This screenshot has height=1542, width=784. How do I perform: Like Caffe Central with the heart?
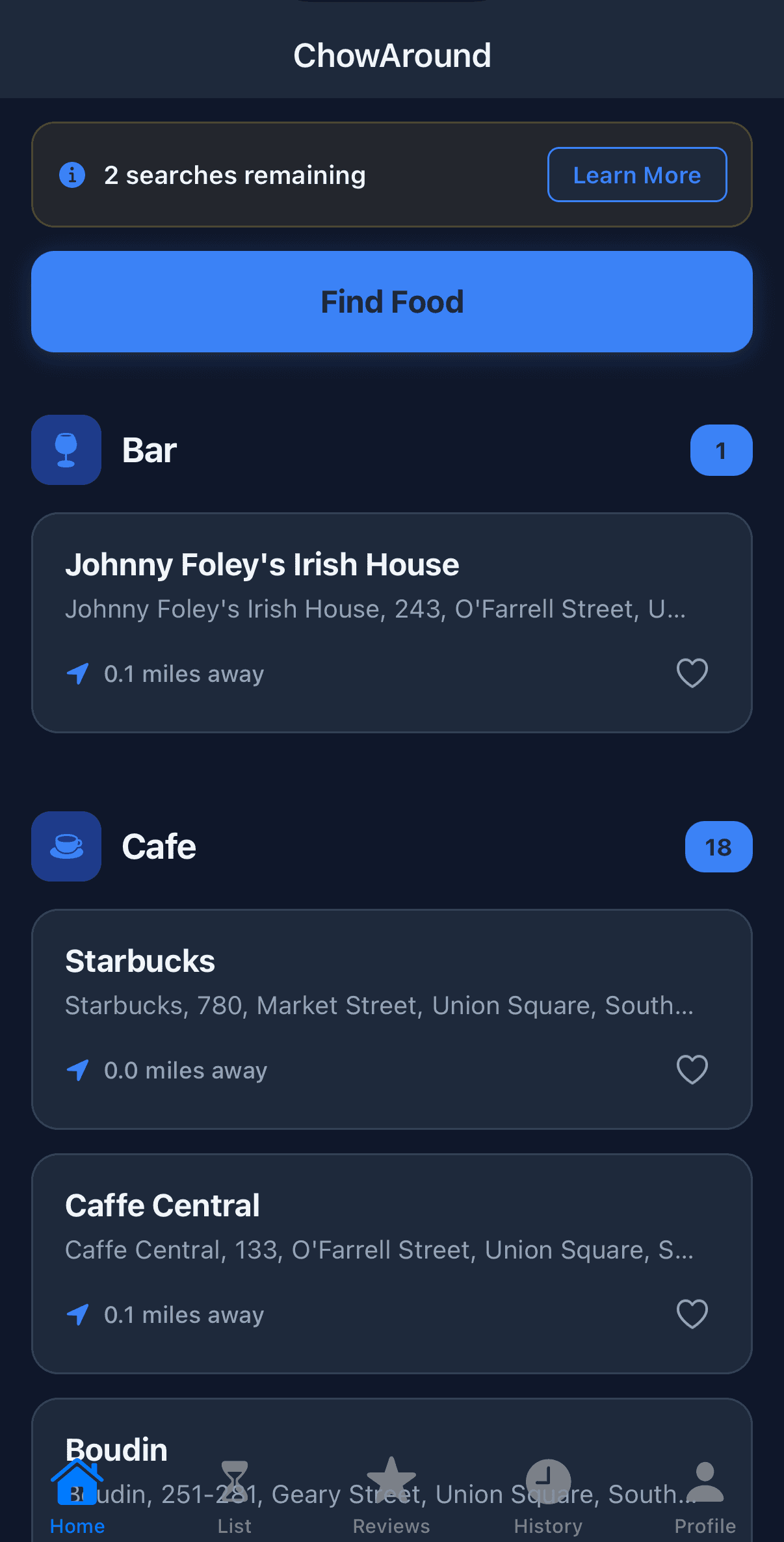pyautogui.click(x=692, y=1314)
